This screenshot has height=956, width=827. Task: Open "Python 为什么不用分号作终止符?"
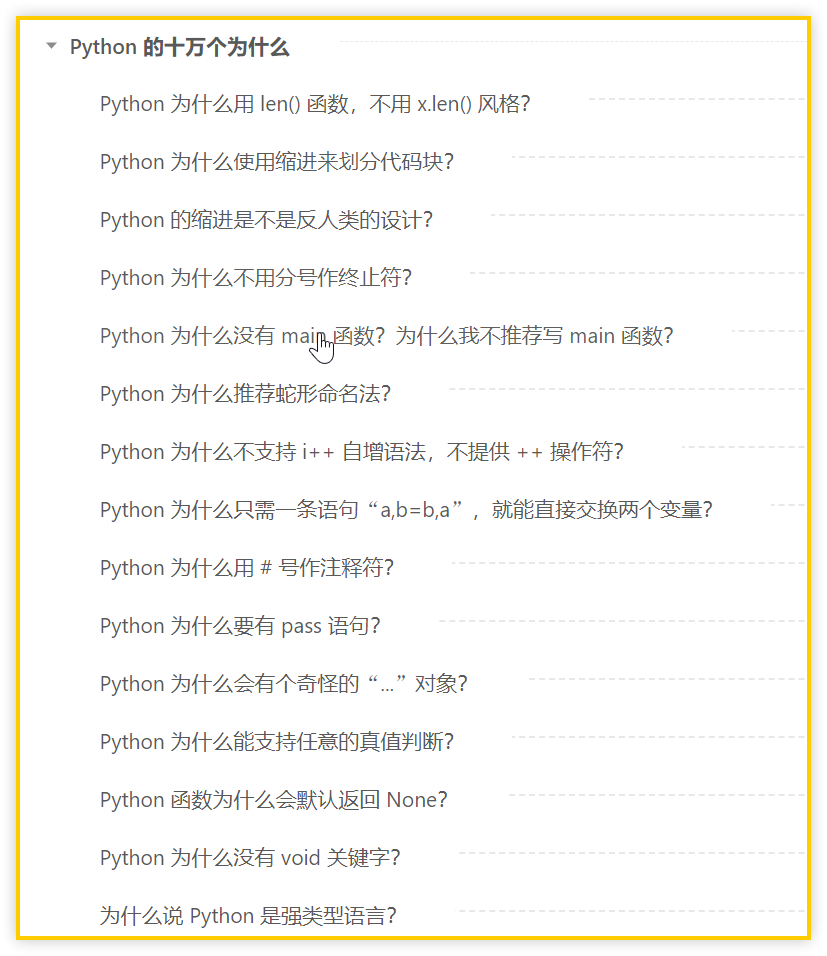256,278
